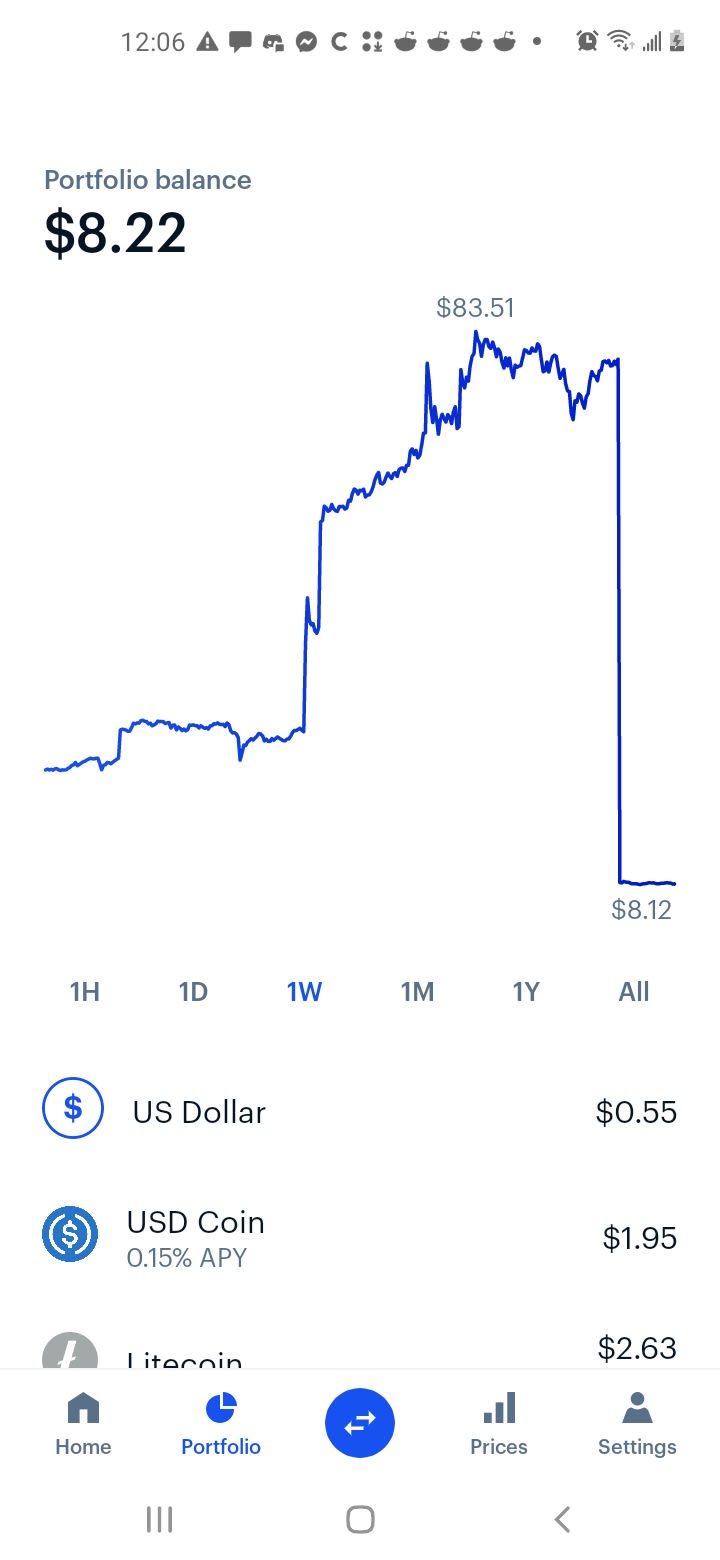Go to the Home tab
720x1560 pixels.
click(x=83, y=1423)
